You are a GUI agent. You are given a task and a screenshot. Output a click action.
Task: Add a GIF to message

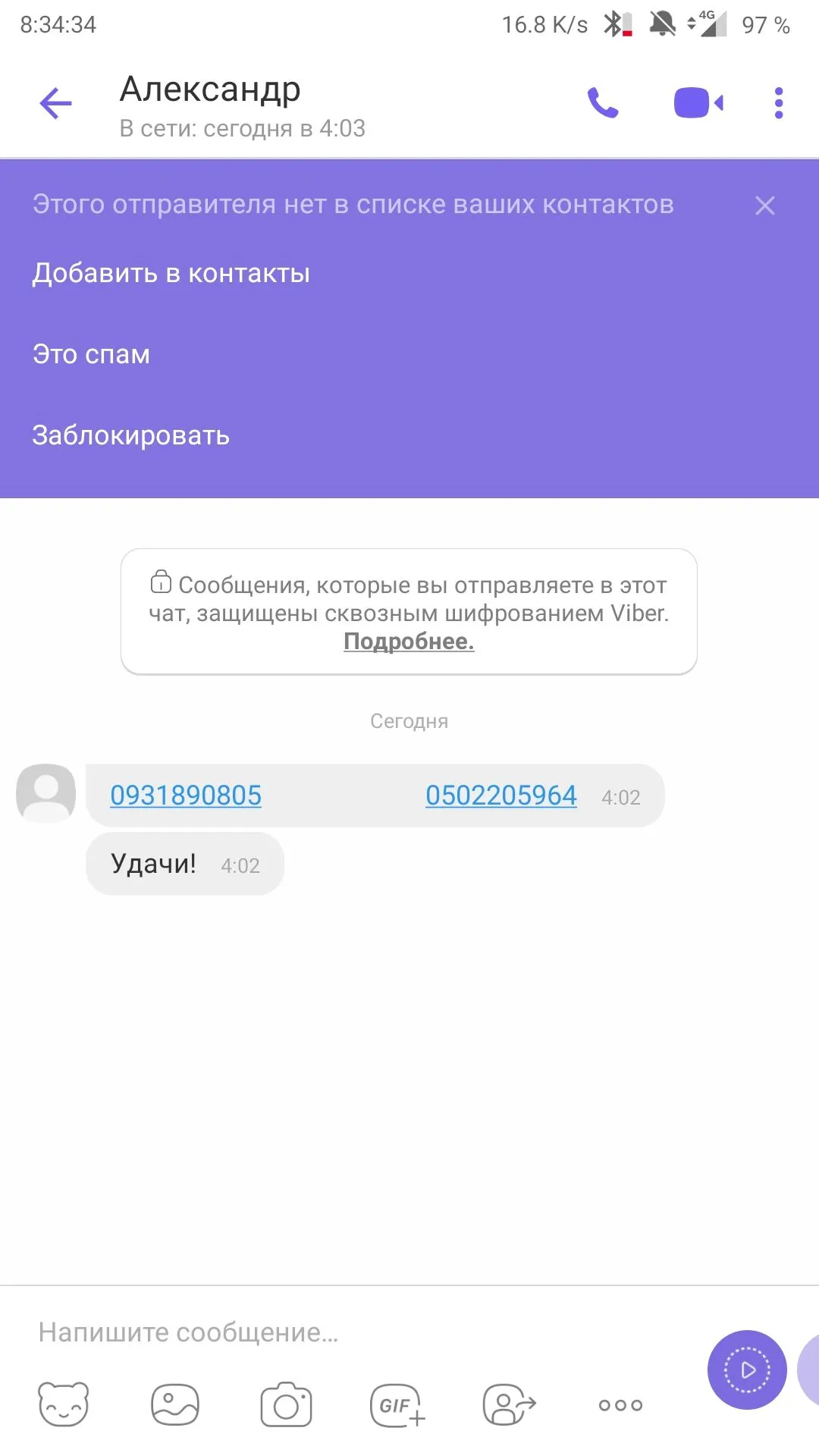397,1404
